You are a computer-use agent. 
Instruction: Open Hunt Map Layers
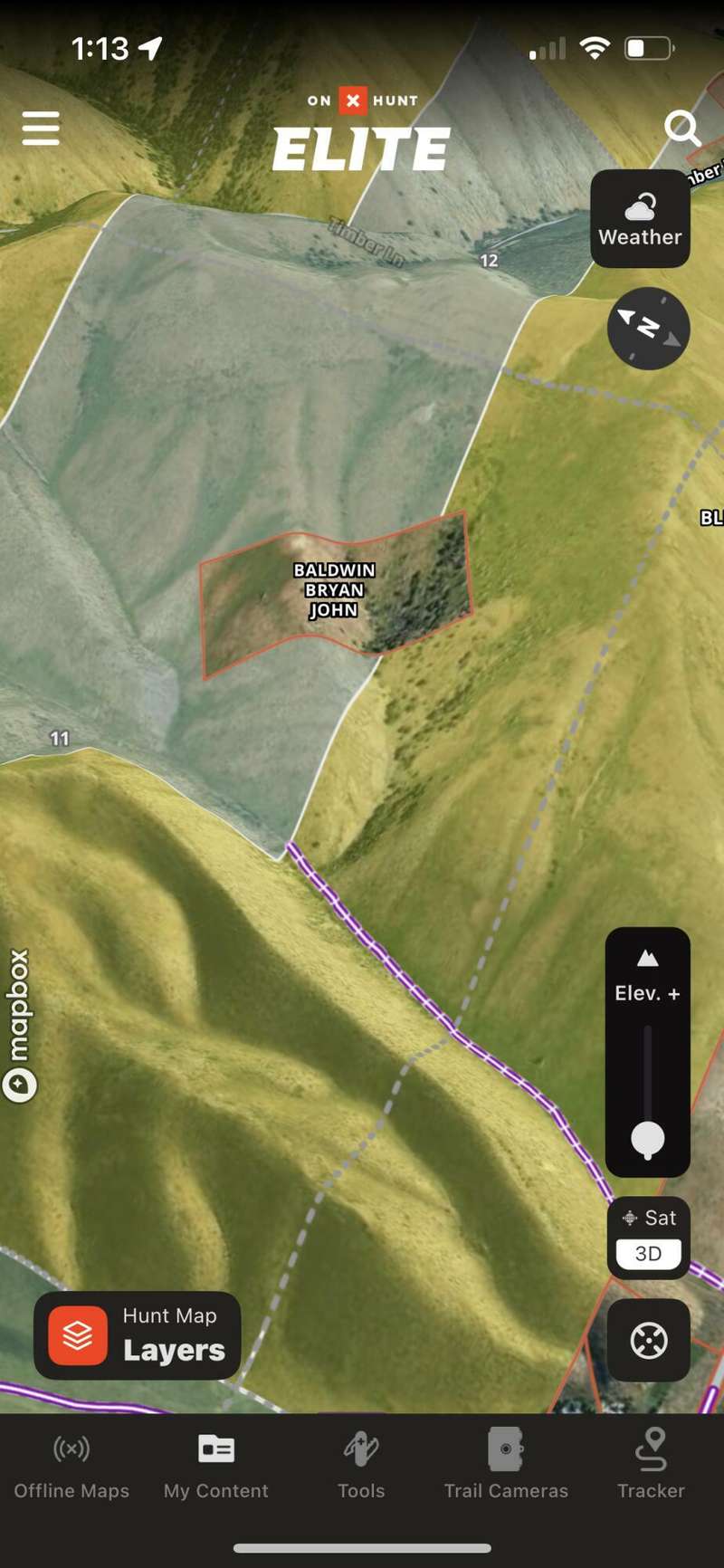pos(138,1335)
